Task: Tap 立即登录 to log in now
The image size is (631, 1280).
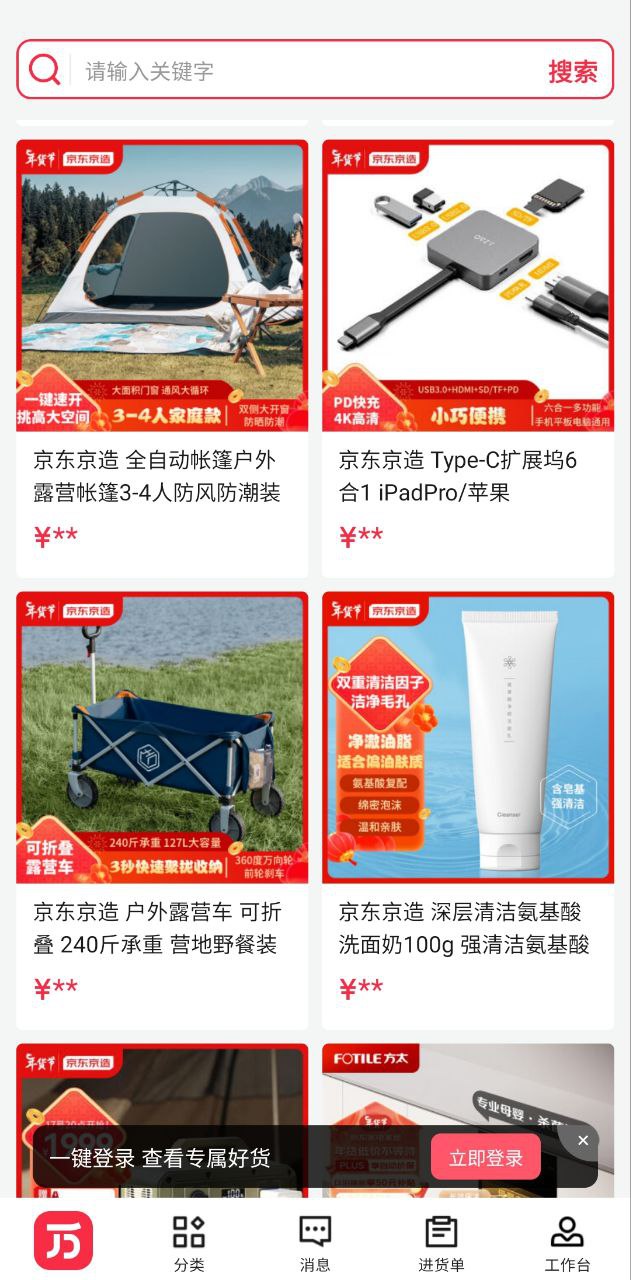Action: click(485, 1158)
